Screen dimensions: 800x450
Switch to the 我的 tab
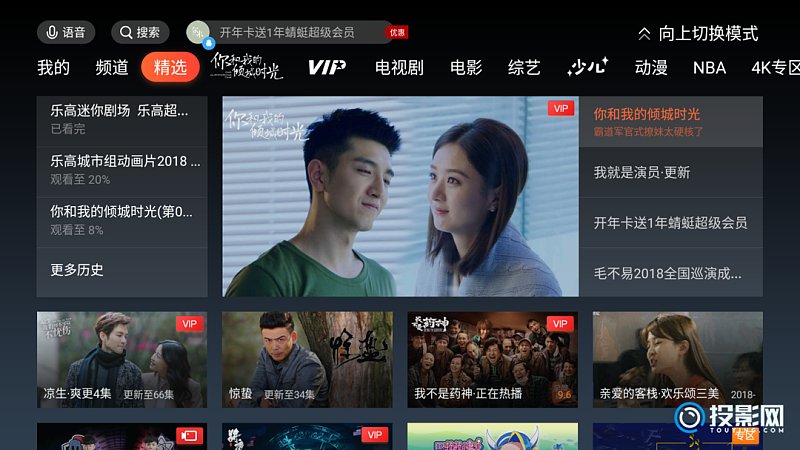(x=53, y=68)
